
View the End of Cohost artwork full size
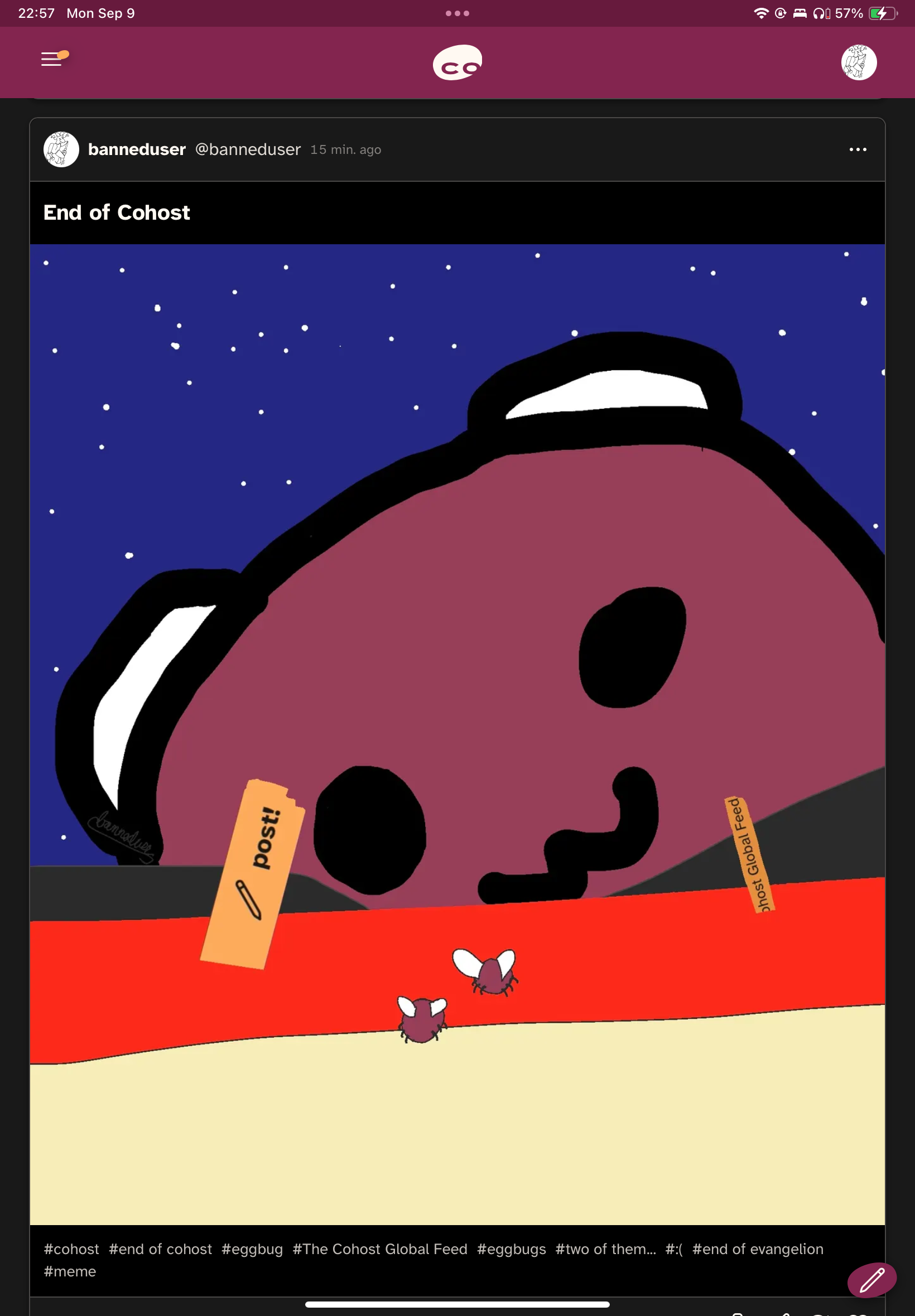(x=457, y=733)
